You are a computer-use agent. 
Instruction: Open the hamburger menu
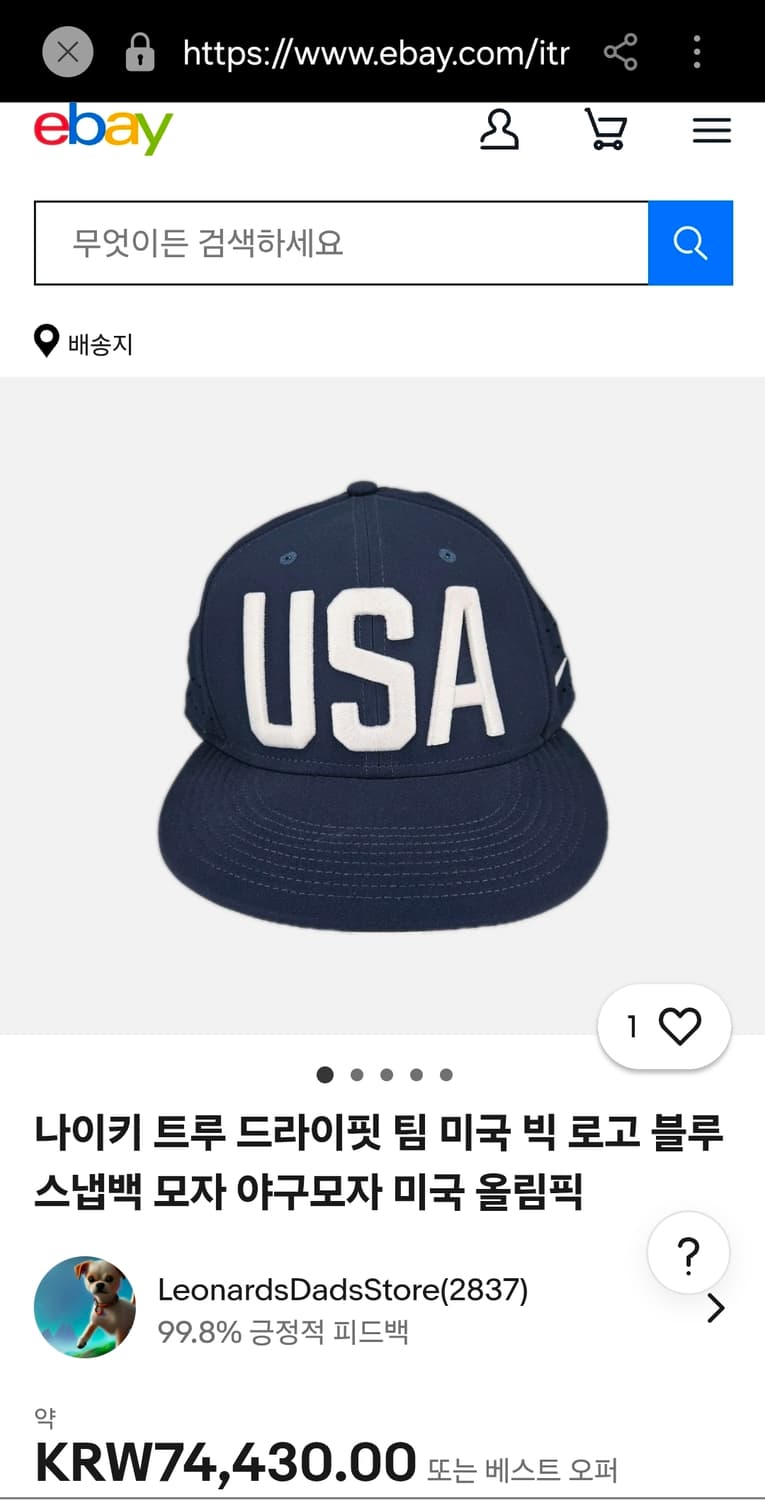click(712, 130)
